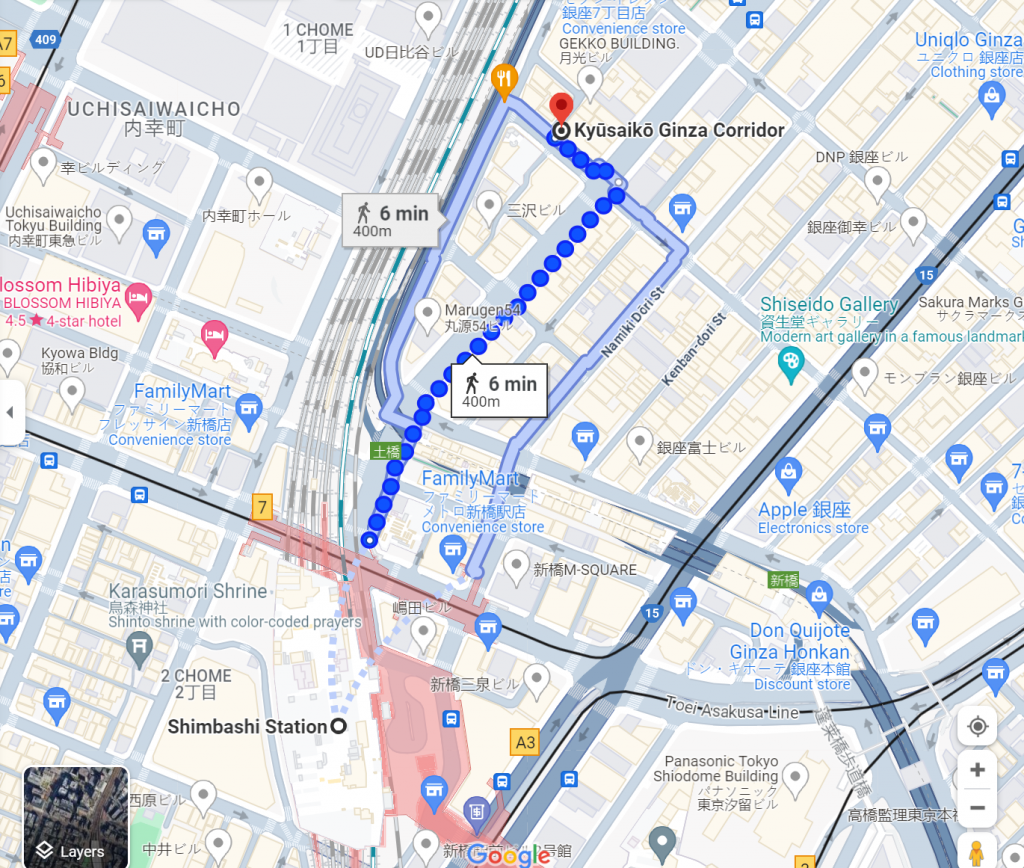Open FamilyMart Metro Shimbashi store marker
Viewport: 1024px width, 868px height.
click(452, 548)
